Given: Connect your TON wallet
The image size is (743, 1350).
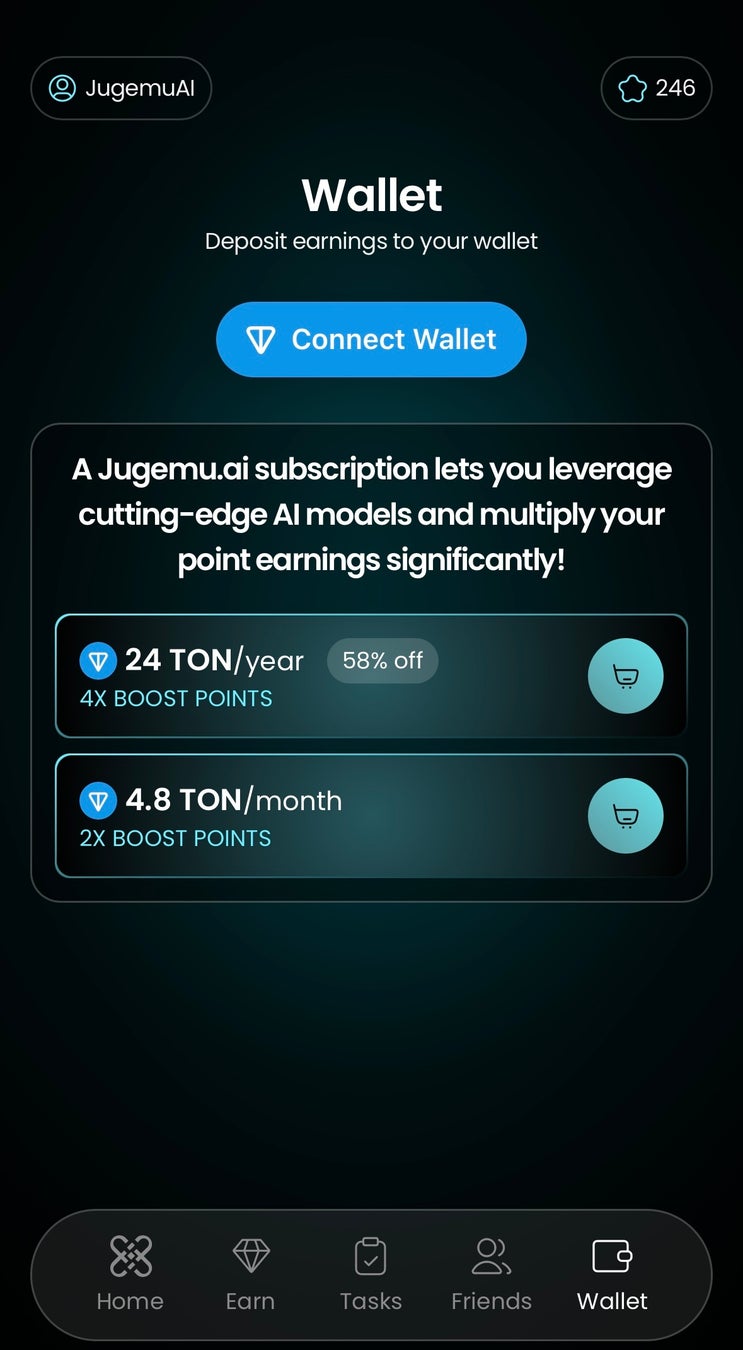Looking at the screenshot, I should tap(371, 339).
